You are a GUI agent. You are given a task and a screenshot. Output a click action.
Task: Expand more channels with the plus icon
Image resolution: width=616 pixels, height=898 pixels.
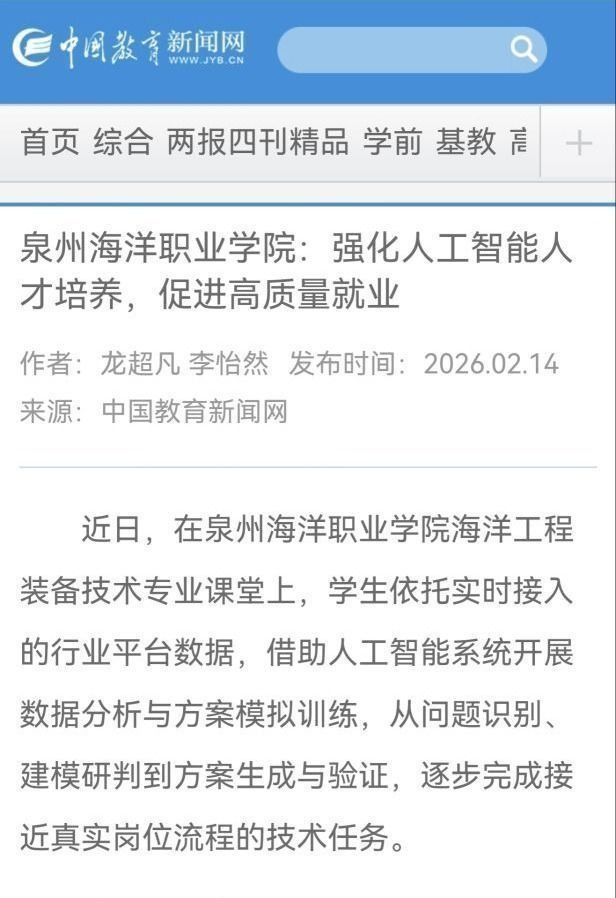578,143
